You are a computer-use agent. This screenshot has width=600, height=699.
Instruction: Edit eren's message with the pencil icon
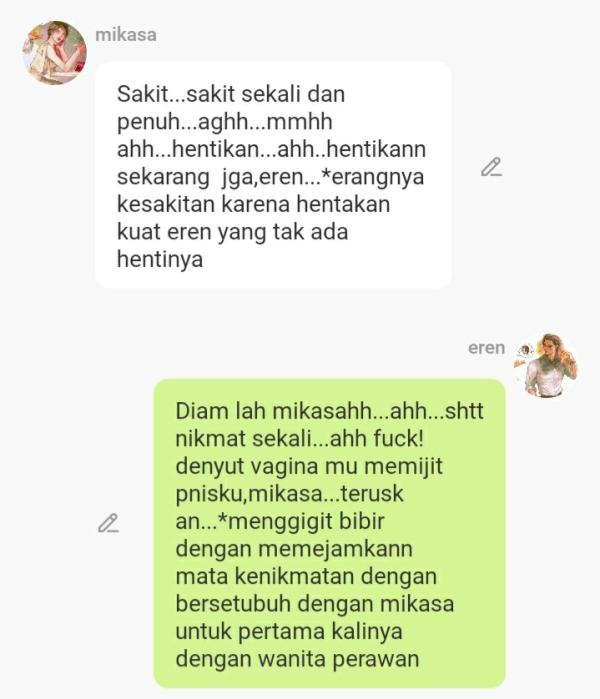(x=108, y=523)
